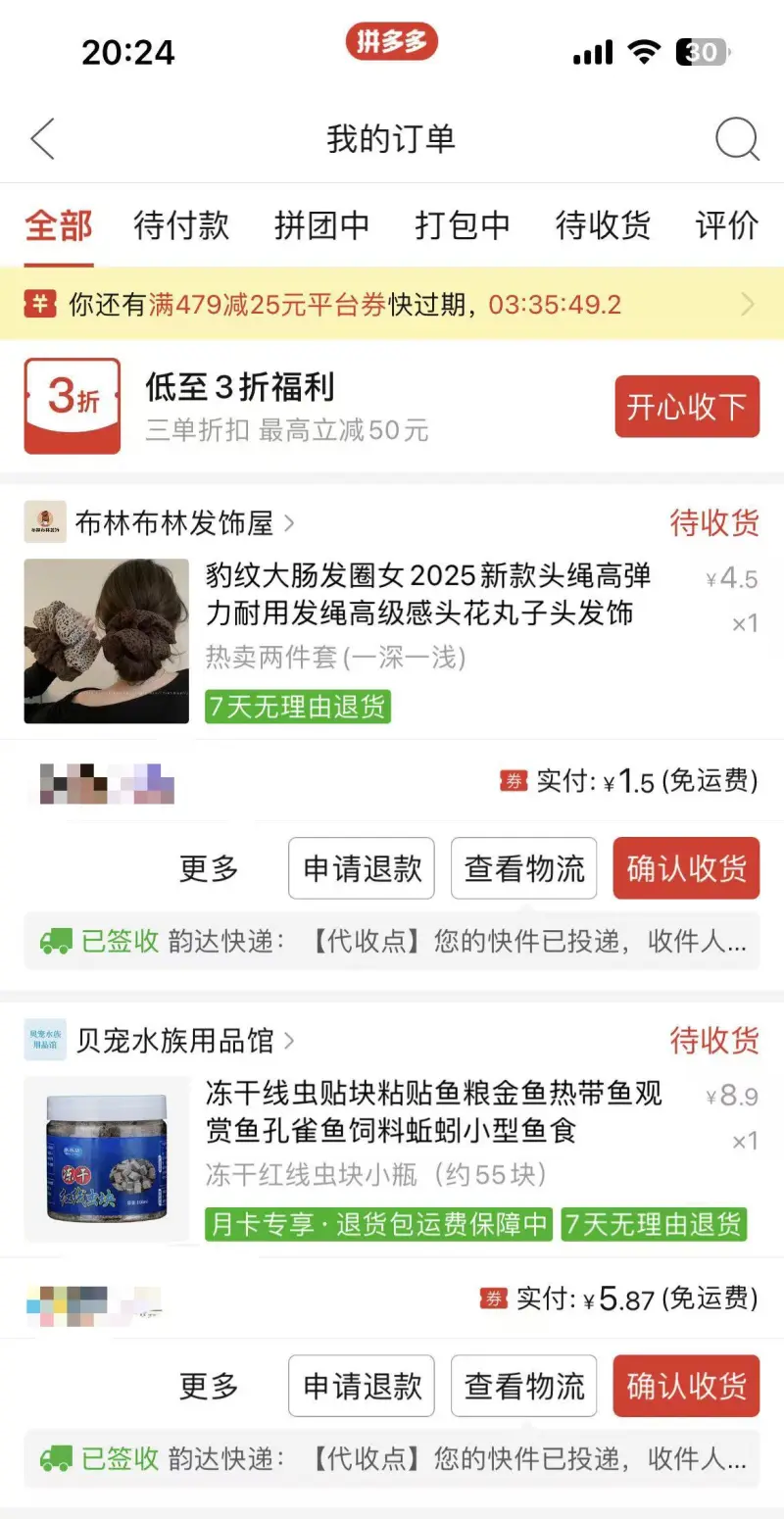Request a refund for the 冻干线虫 order
This screenshot has height=1519, width=784.
pyautogui.click(x=362, y=1386)
